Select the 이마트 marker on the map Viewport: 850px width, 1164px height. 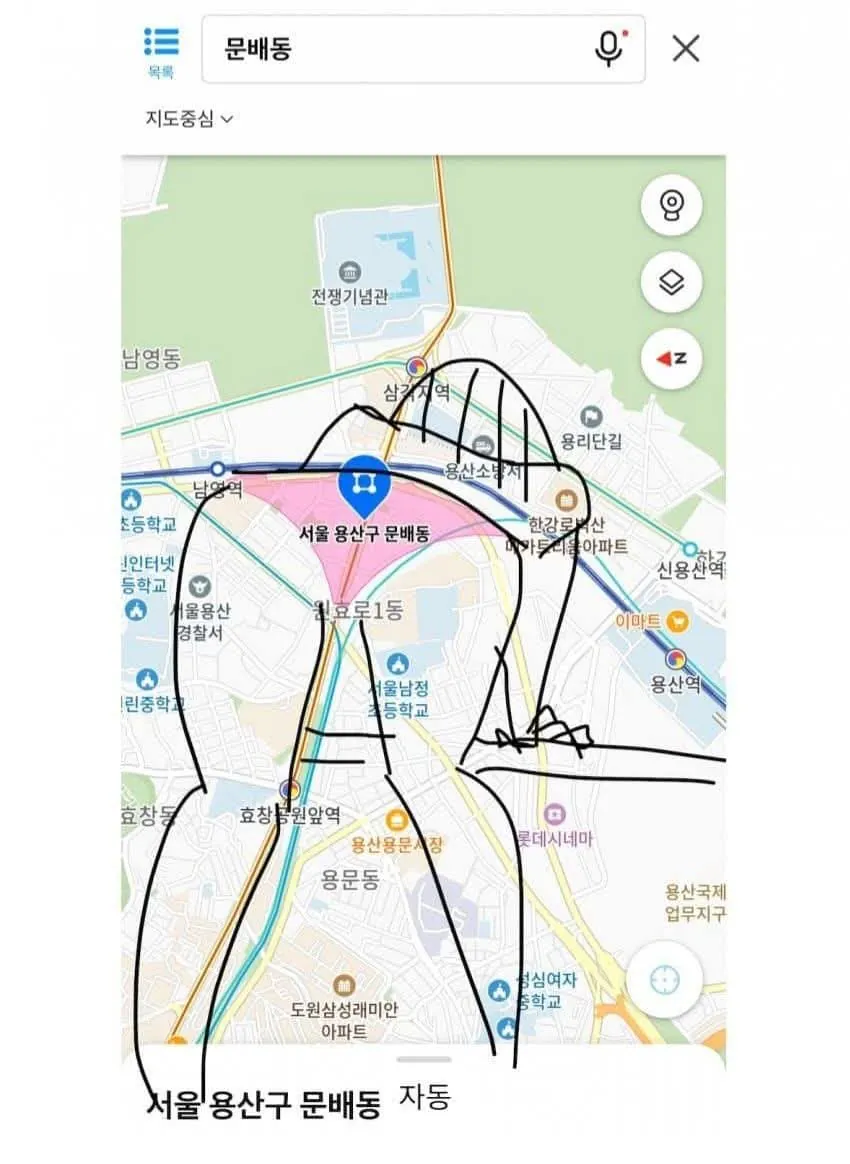(678, 621)
